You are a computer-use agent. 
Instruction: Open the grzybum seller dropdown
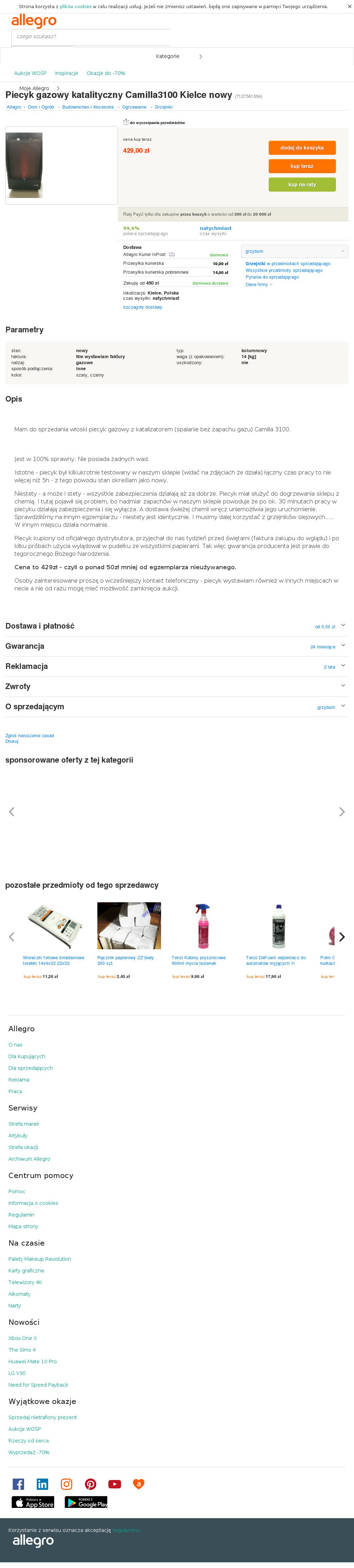(x=295, y=251)
